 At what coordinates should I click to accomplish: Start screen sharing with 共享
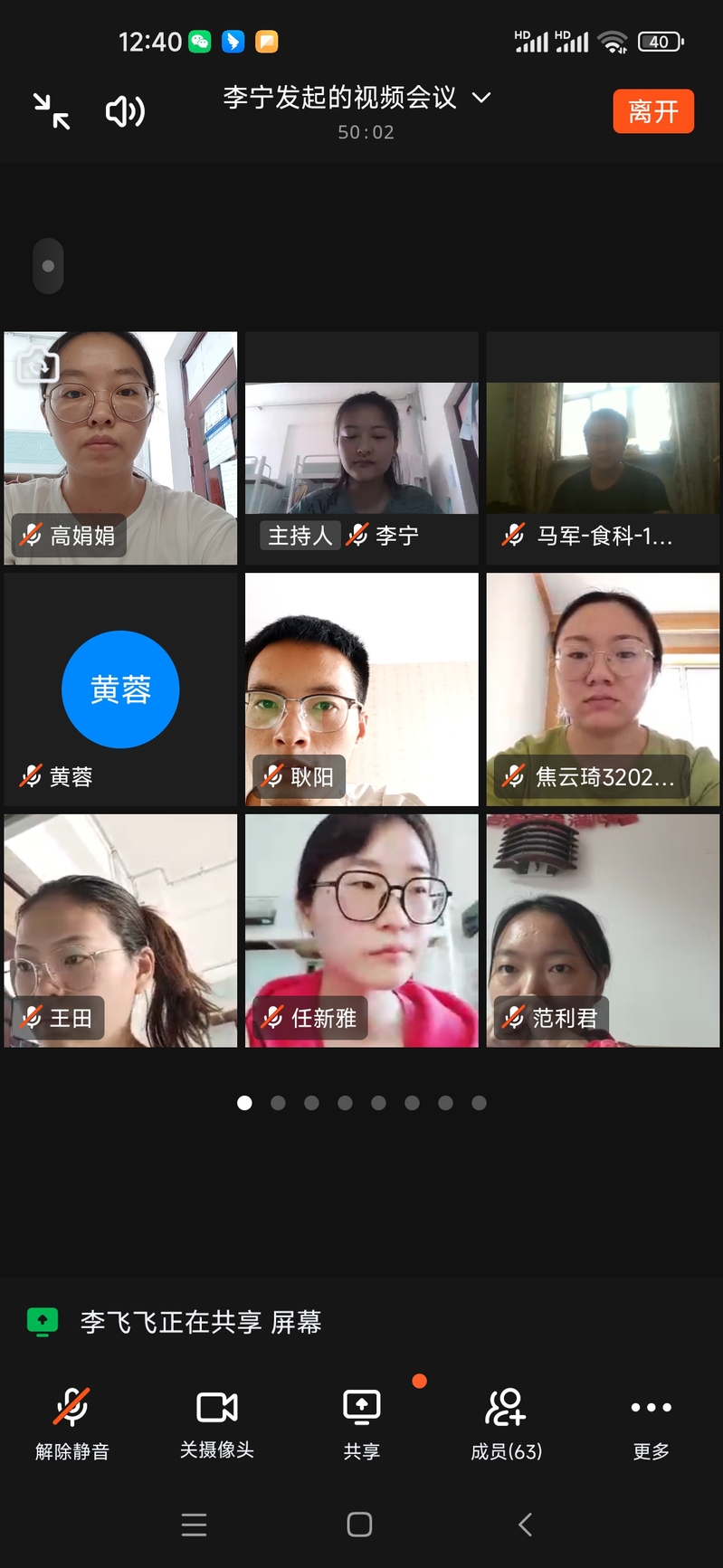coord(362,1422)
